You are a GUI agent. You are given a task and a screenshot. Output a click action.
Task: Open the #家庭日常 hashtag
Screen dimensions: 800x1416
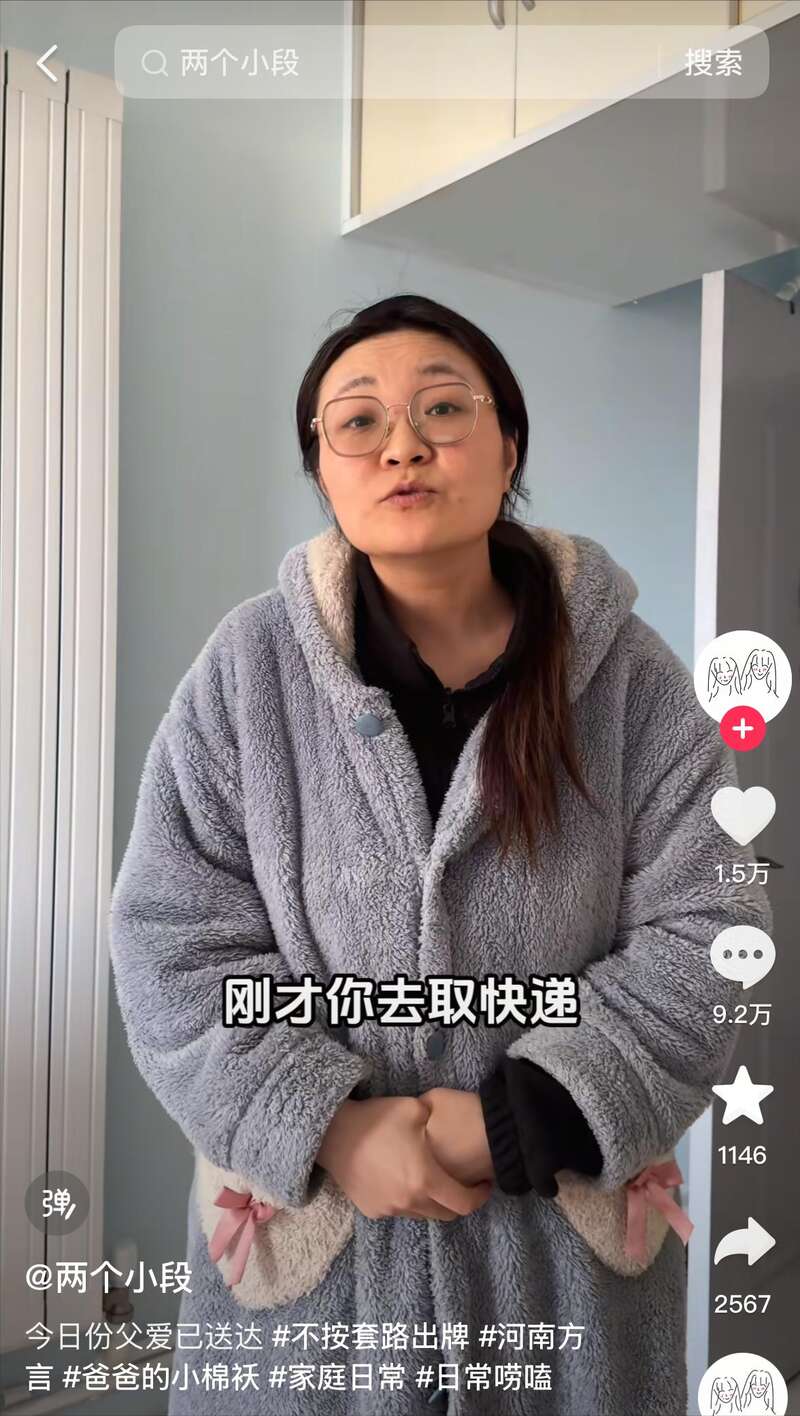click(x=337, y=1378)
